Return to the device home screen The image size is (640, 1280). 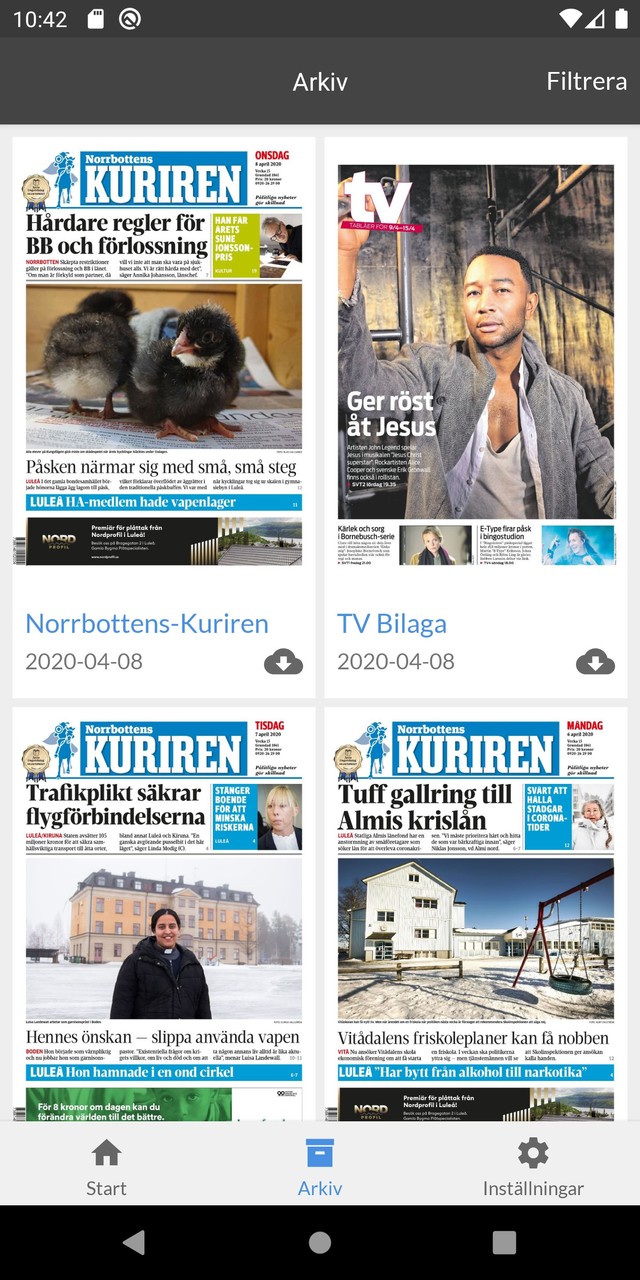[320, 1242]
